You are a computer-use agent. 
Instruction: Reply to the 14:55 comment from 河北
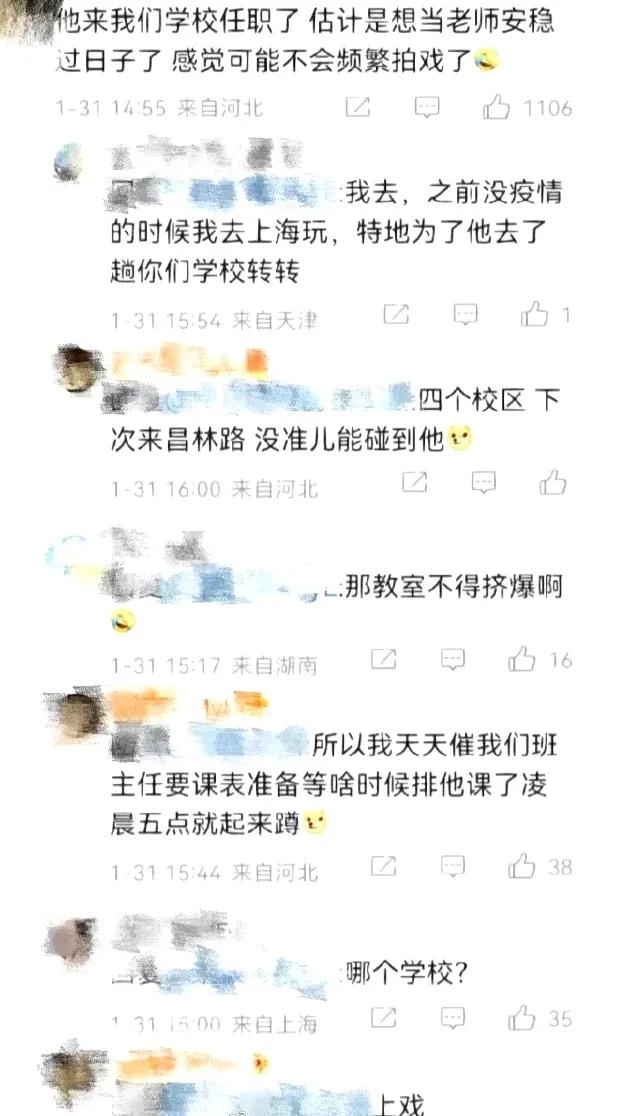point(427,106)
